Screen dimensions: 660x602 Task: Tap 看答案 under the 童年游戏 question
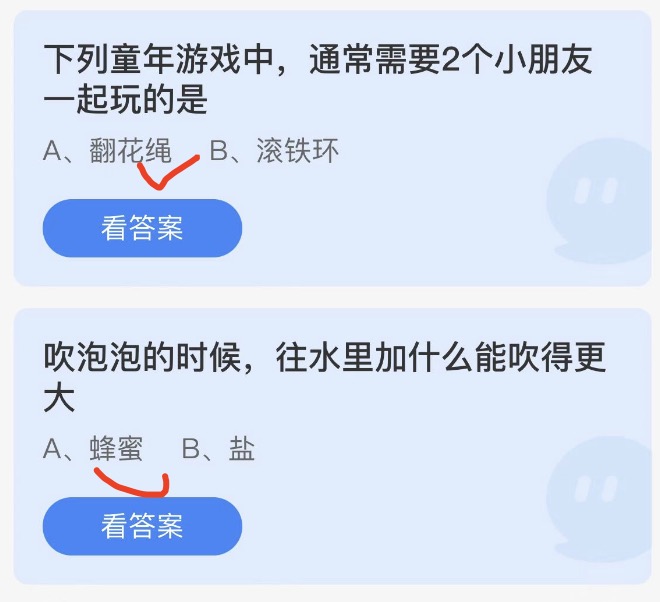[142, 228]
